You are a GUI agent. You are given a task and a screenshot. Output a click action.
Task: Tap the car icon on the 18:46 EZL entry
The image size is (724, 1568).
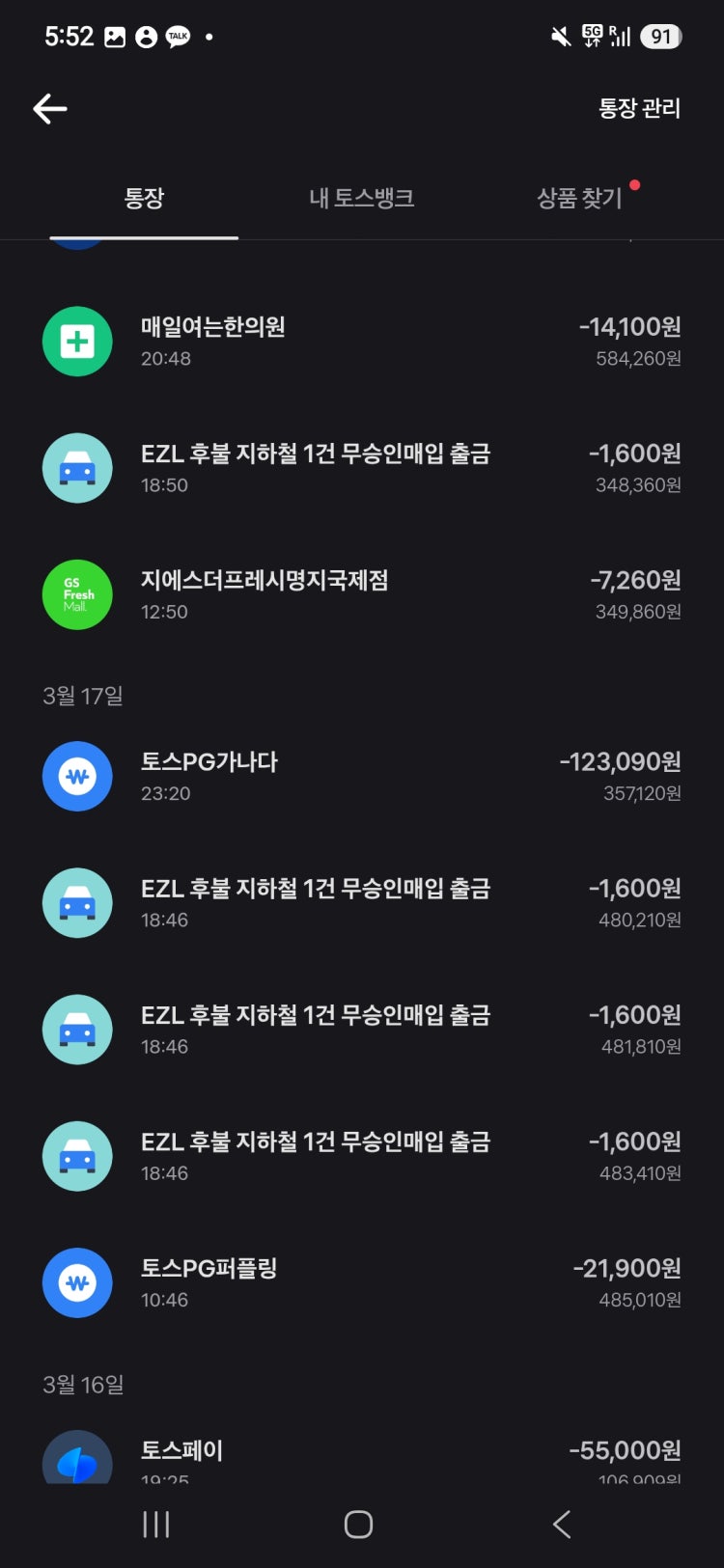[77, 902]
